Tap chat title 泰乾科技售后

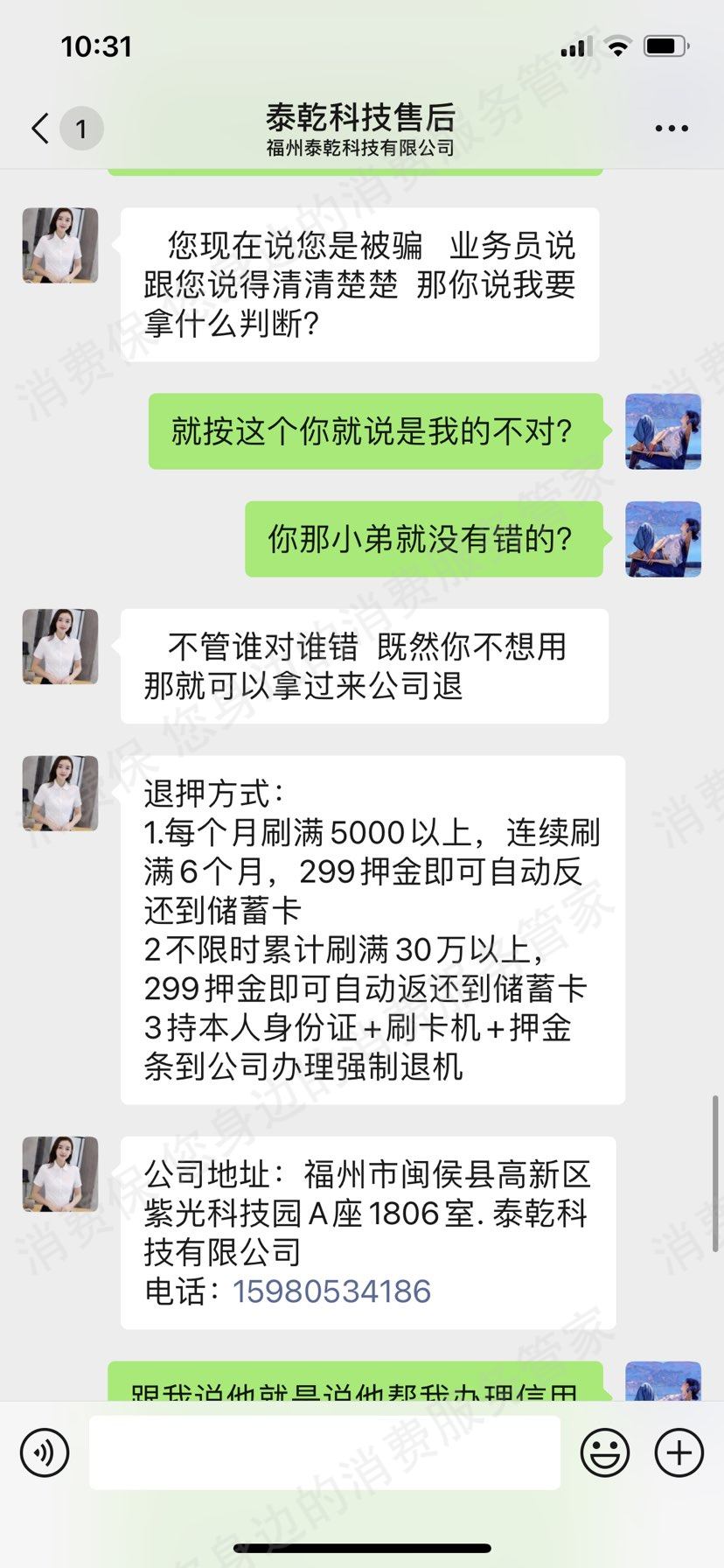coord(361,116)
